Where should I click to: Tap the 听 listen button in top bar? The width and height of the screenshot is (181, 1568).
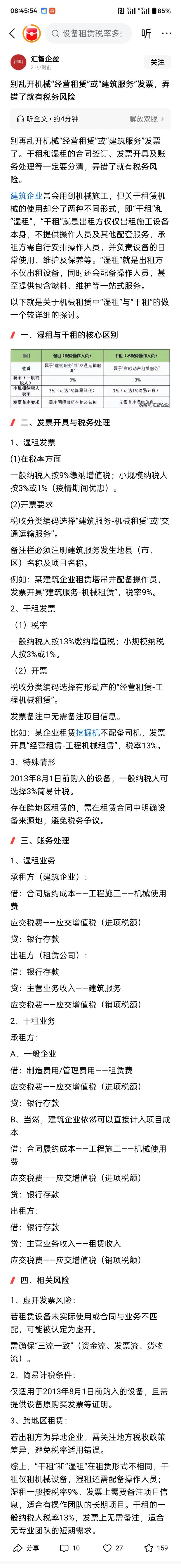[146, 34]
